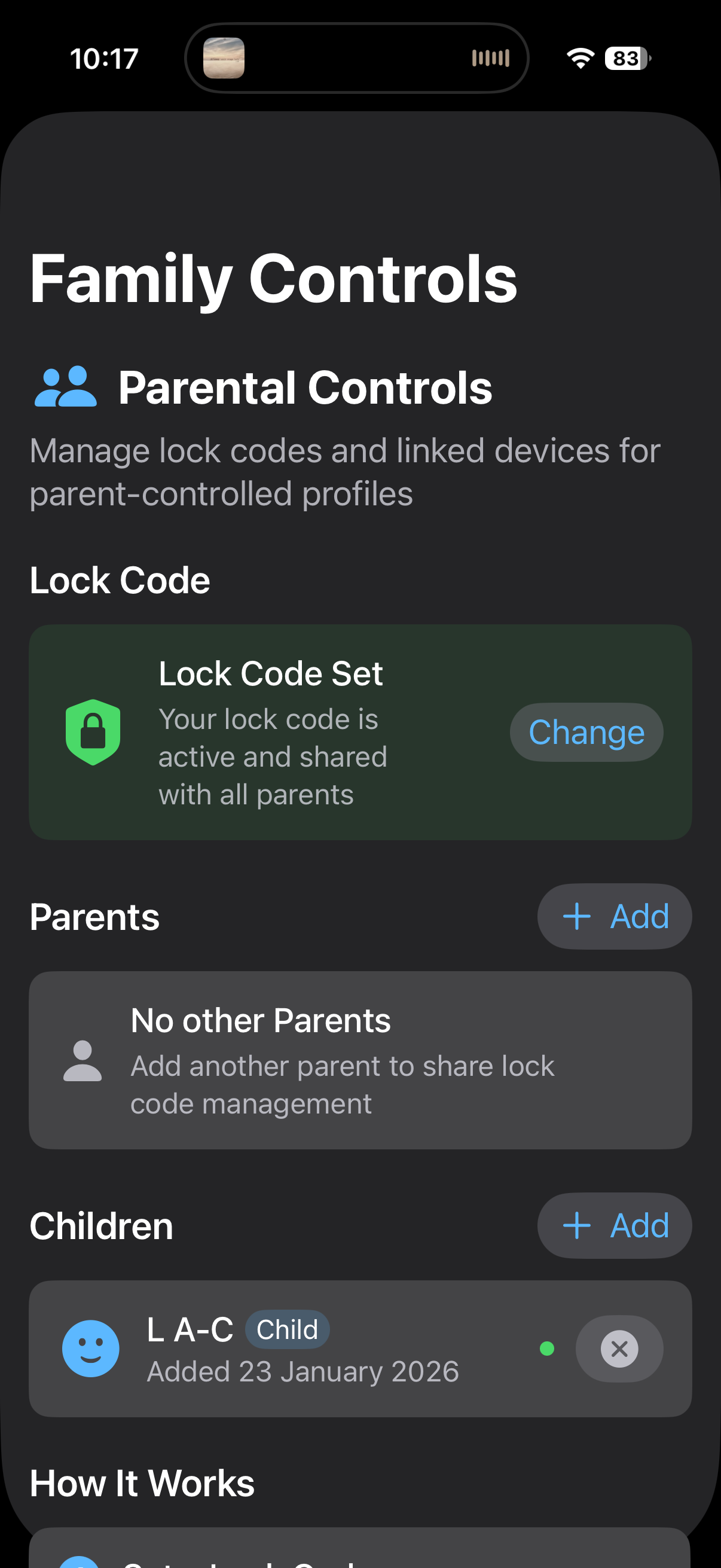Image resolution: width=721 pixels, height=1568 pixels.
Task: Tap the plus icon beside Children Add
Action: [576, 1225]
